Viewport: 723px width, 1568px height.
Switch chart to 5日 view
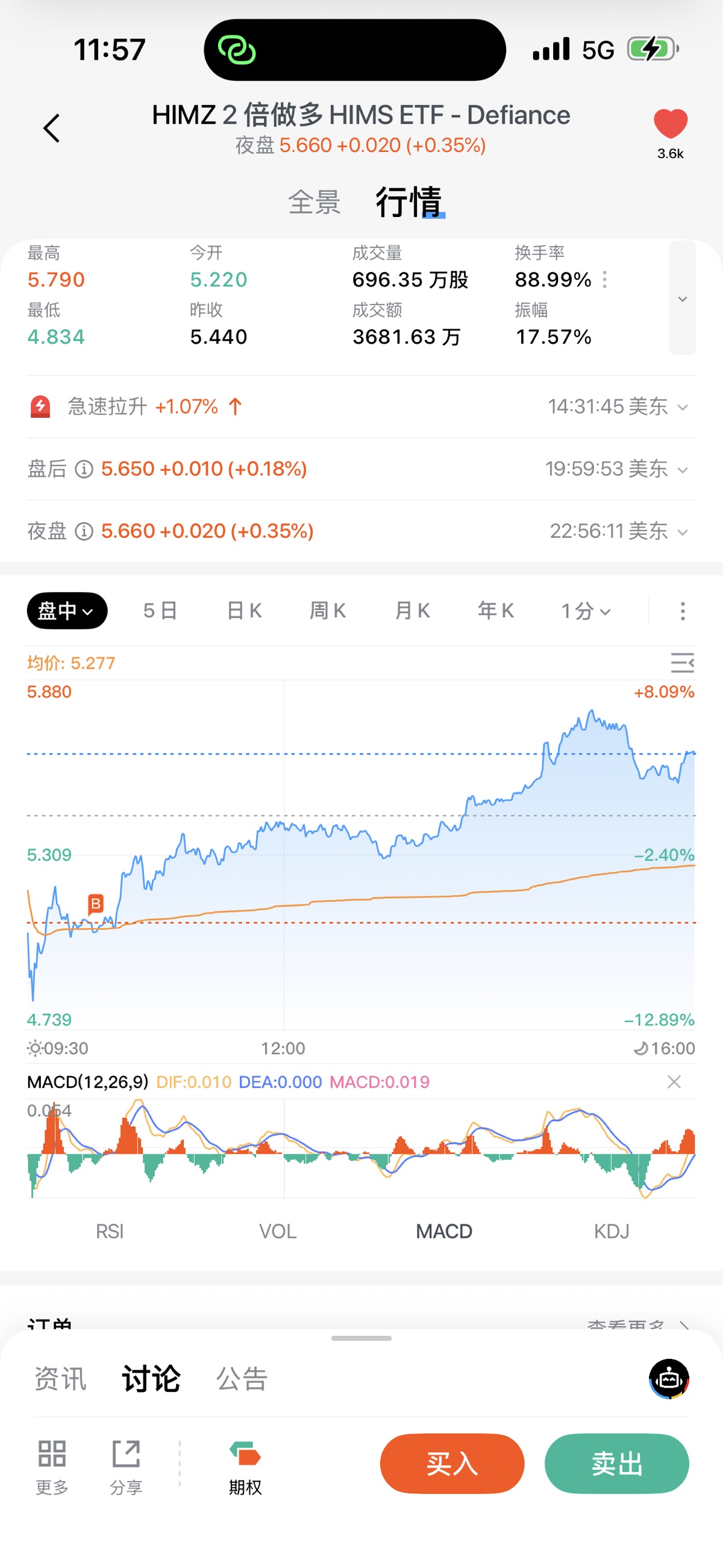point(160,611)
